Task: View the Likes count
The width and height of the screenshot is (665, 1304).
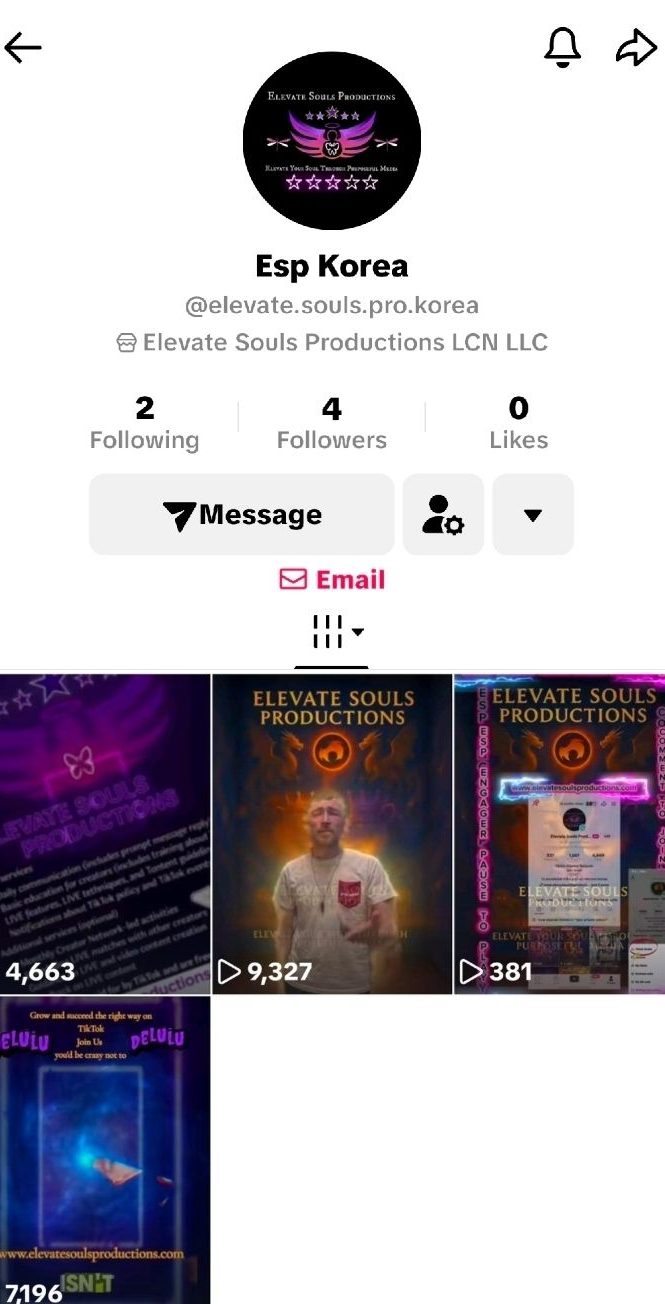Action: [518, 423]
